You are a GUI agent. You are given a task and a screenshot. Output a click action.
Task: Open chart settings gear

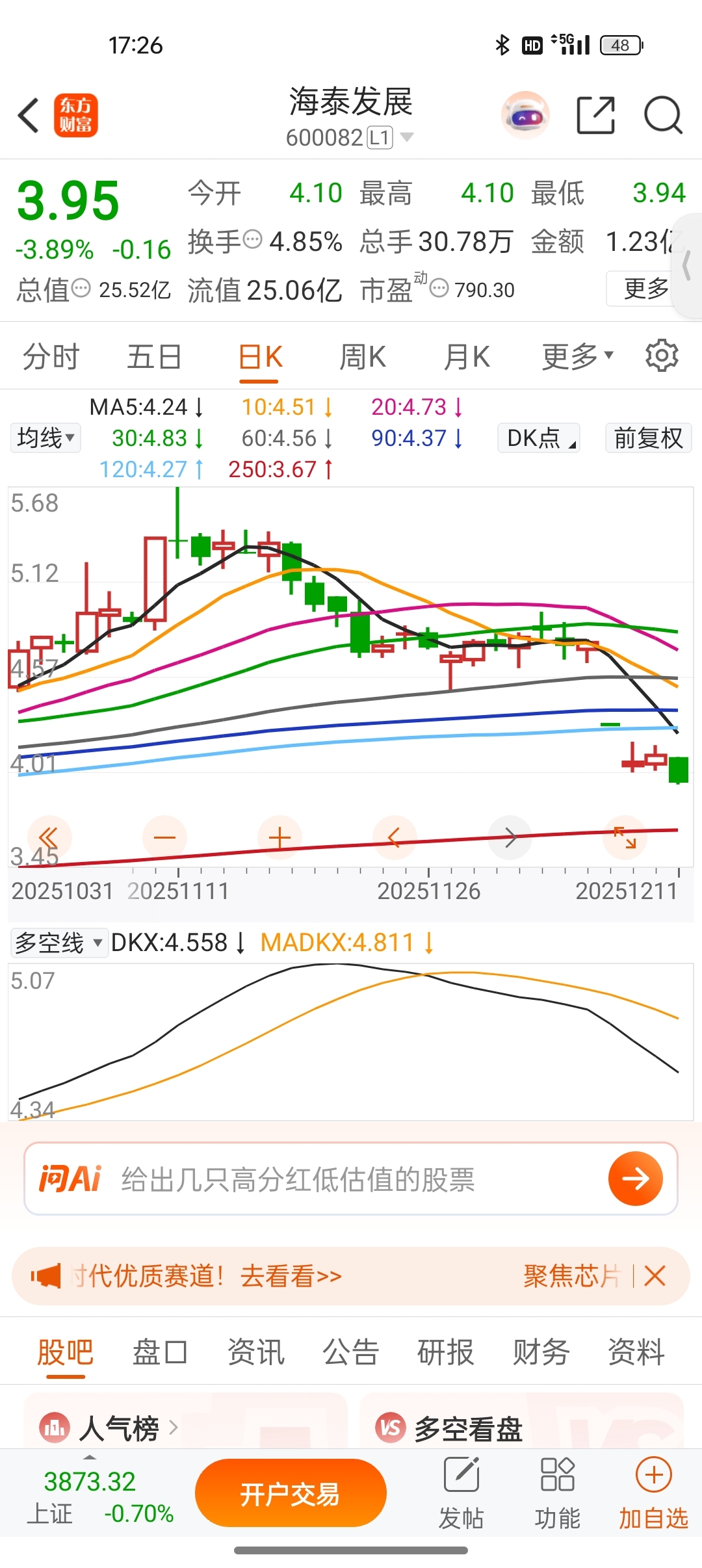point(662,356)
